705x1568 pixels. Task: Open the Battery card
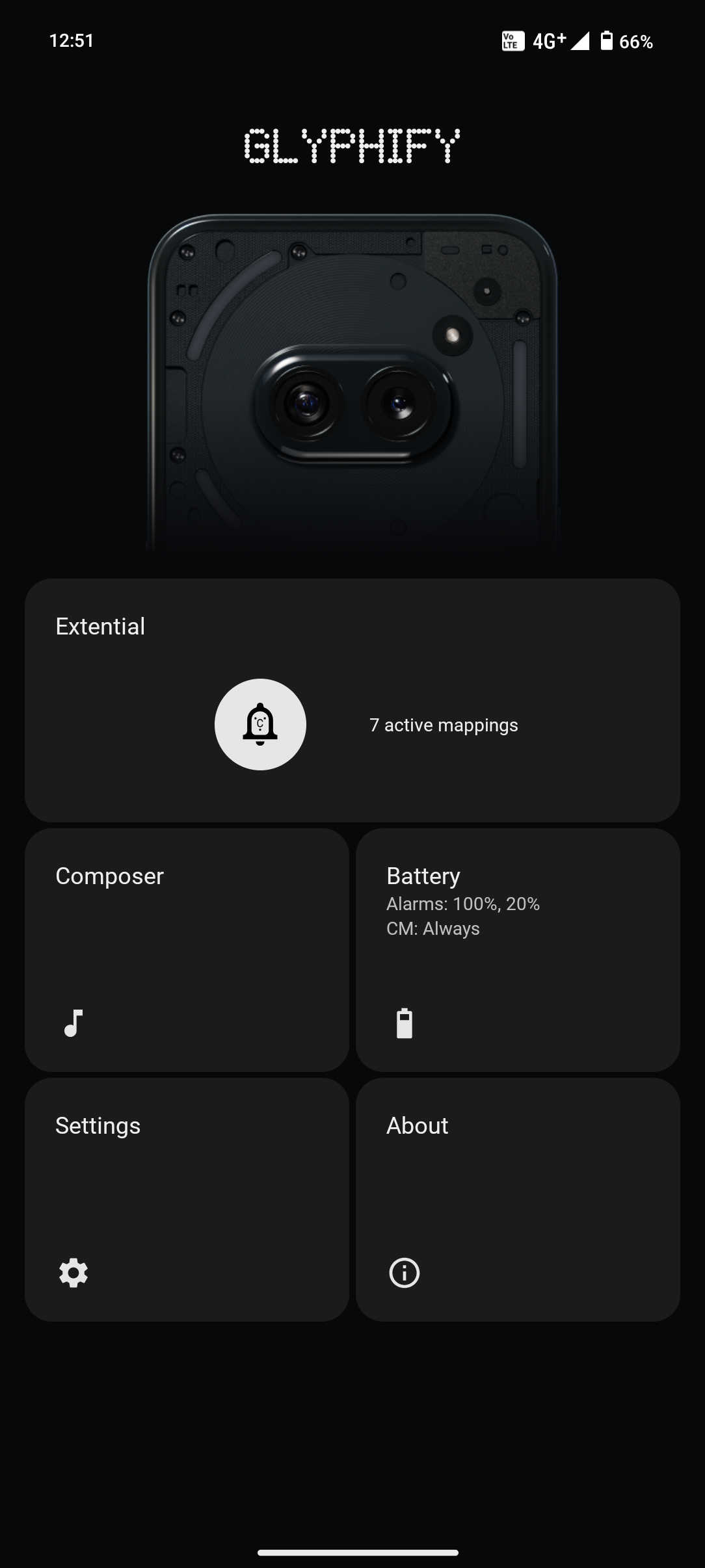tap(517, 949)
